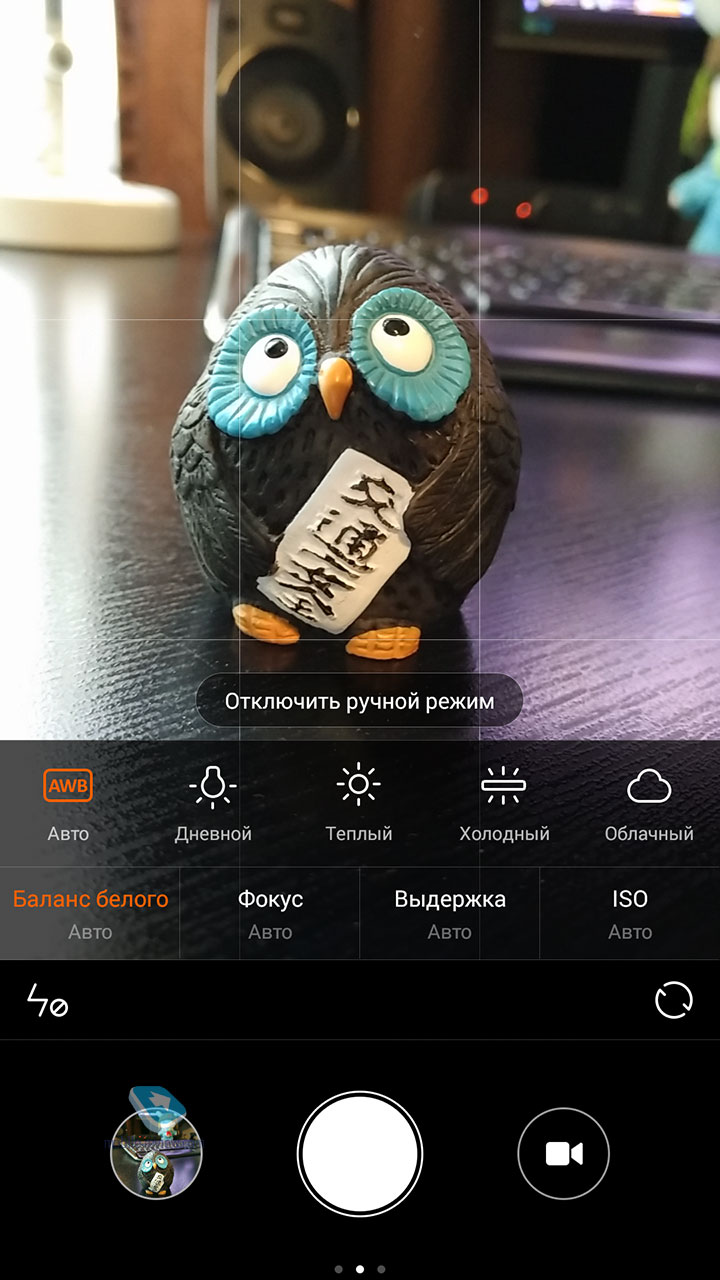Open the Фокус setting
This screenshot has width=720, height=1280.
pos(270,914)
